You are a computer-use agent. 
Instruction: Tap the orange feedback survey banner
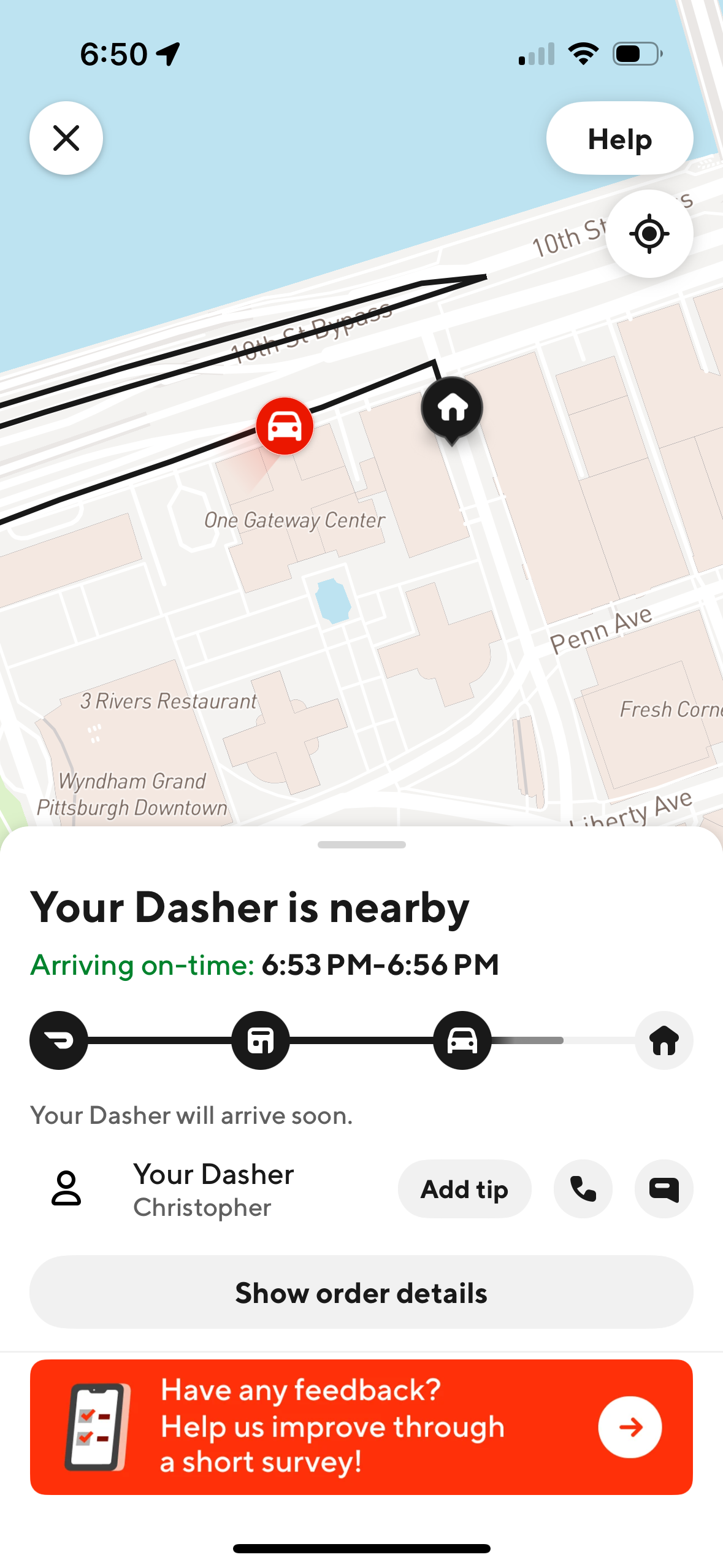click(x=361, y=1427)
